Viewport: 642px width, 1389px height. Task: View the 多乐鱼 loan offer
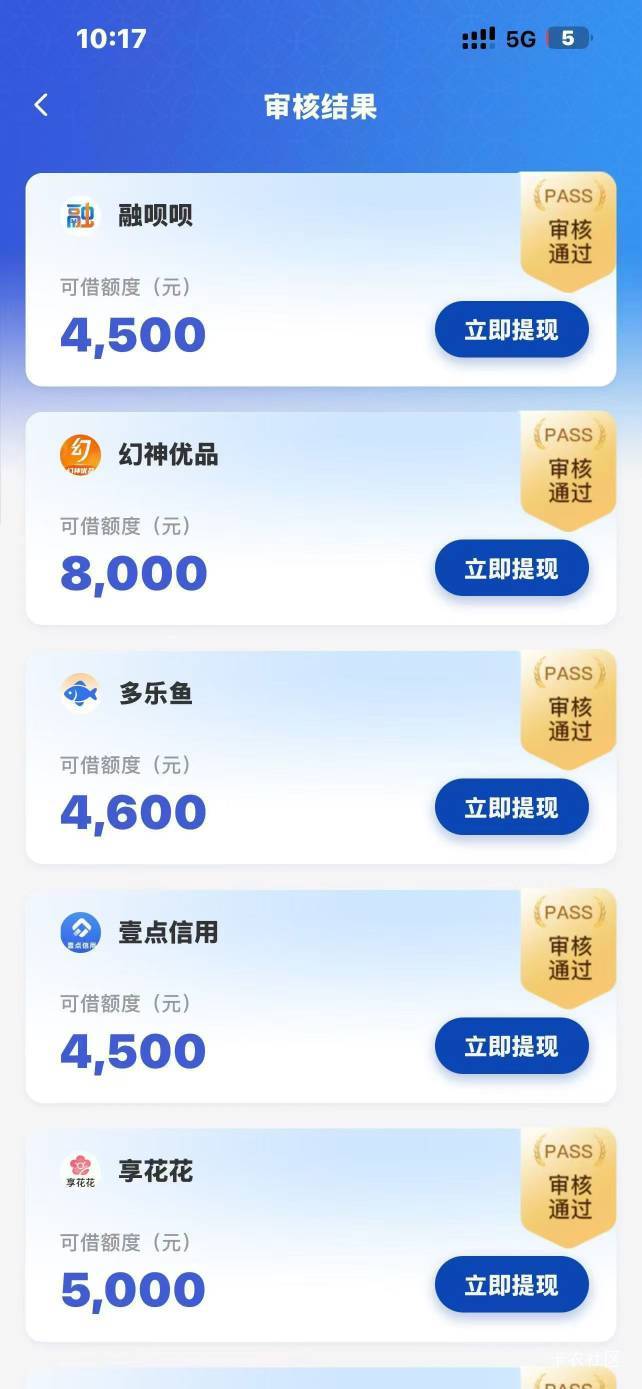point(320,758)
